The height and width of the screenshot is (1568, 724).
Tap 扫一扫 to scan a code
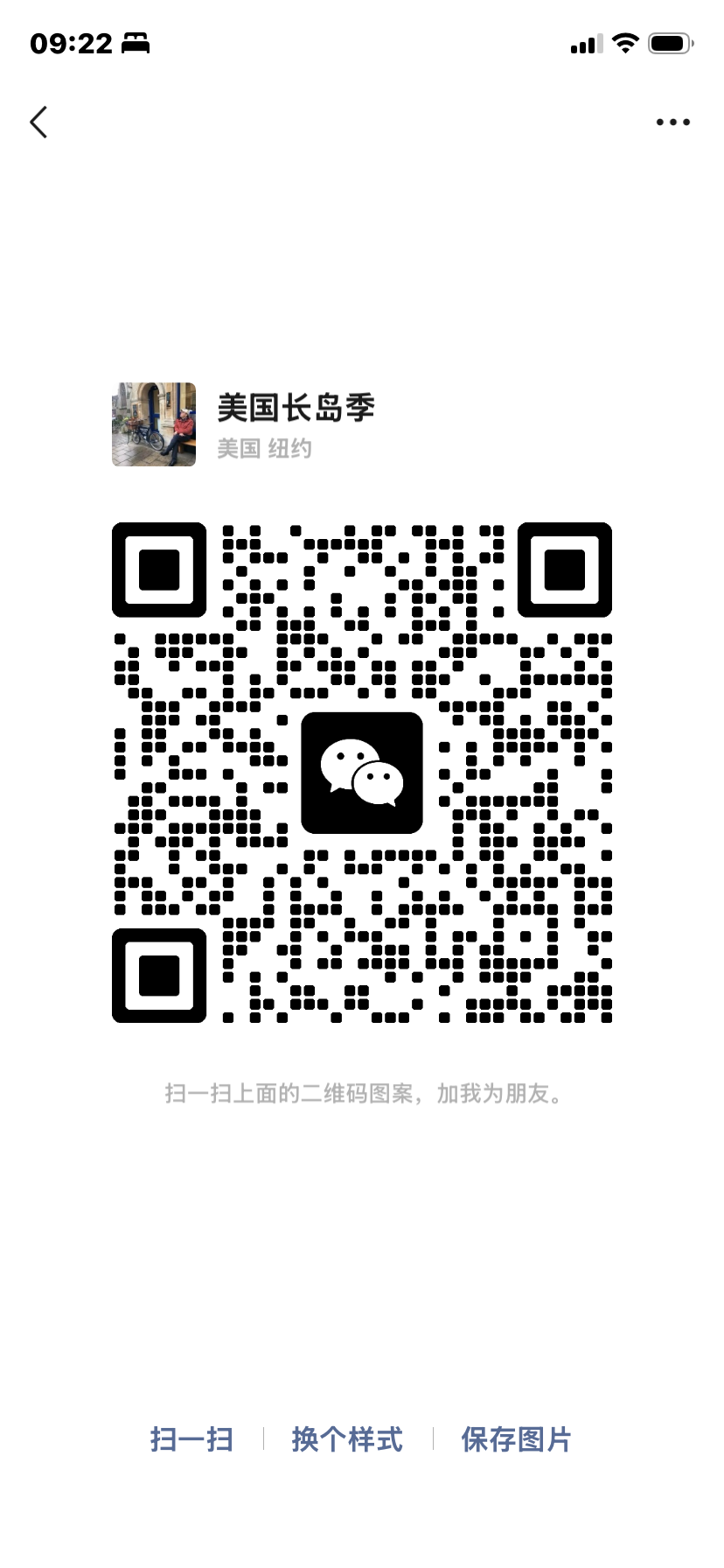tap(191, 1439)
